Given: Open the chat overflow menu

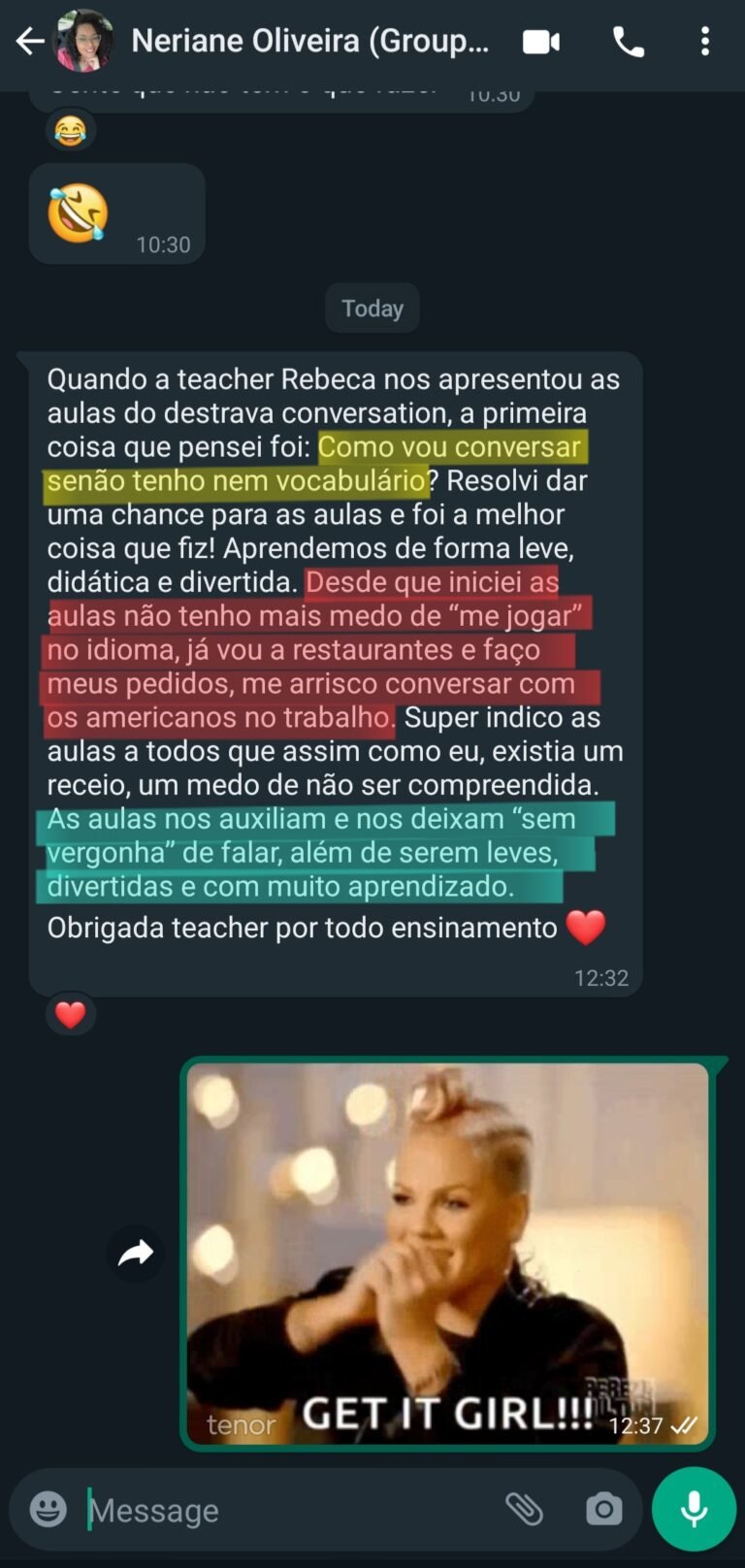Looking at the screenshot, I should pyautogui.click(x=705, y=42).
